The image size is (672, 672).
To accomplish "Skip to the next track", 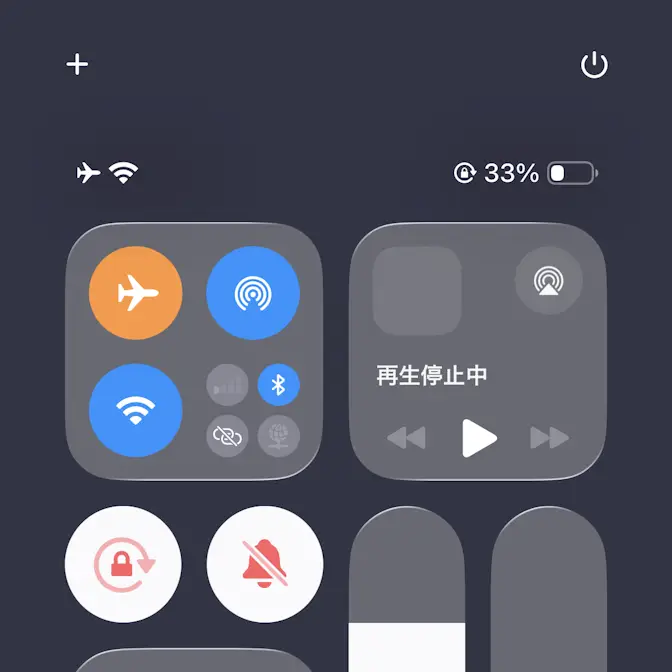I will tap(550, 438).
